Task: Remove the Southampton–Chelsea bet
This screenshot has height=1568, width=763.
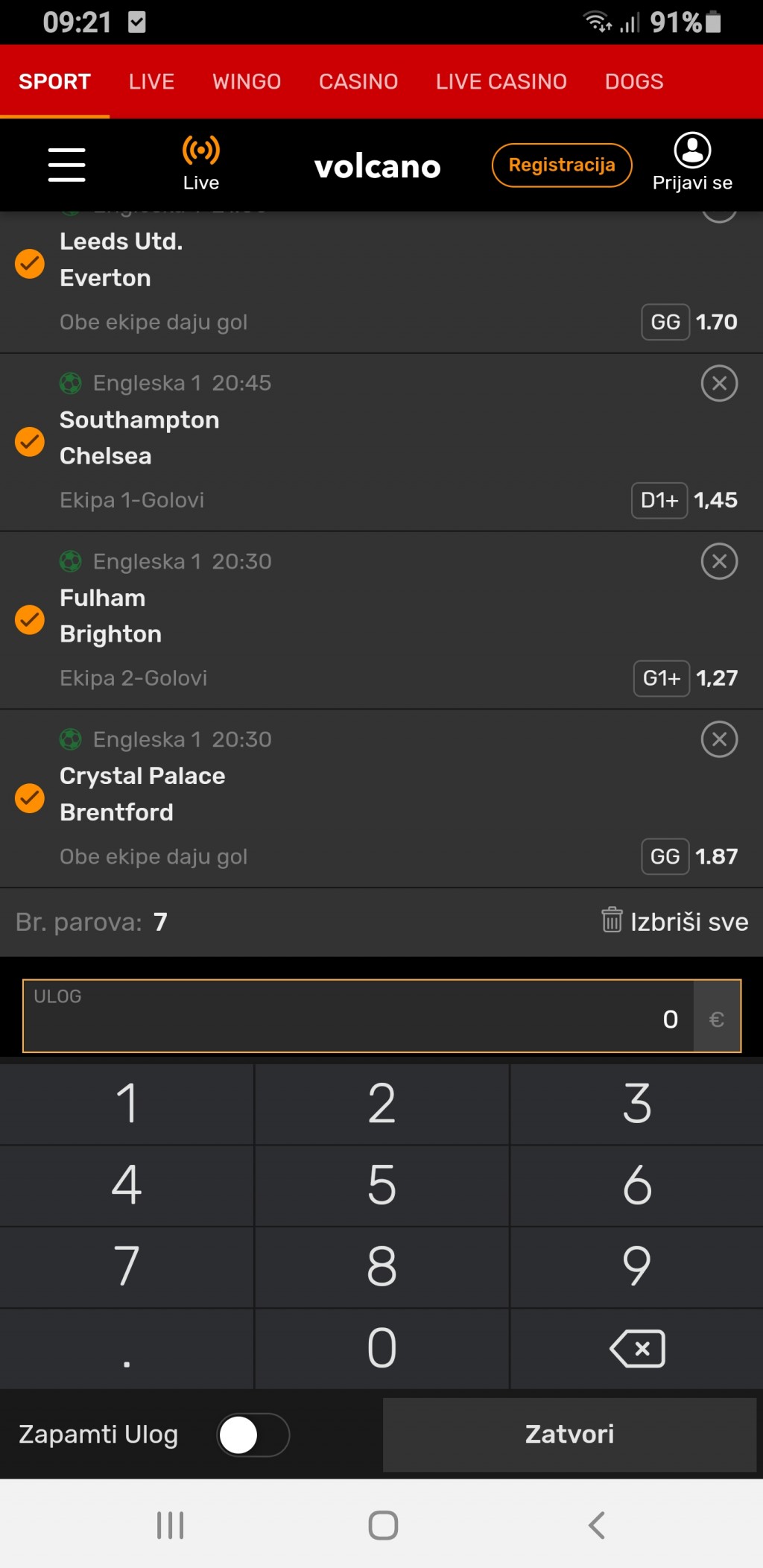Action: (719, 383)
